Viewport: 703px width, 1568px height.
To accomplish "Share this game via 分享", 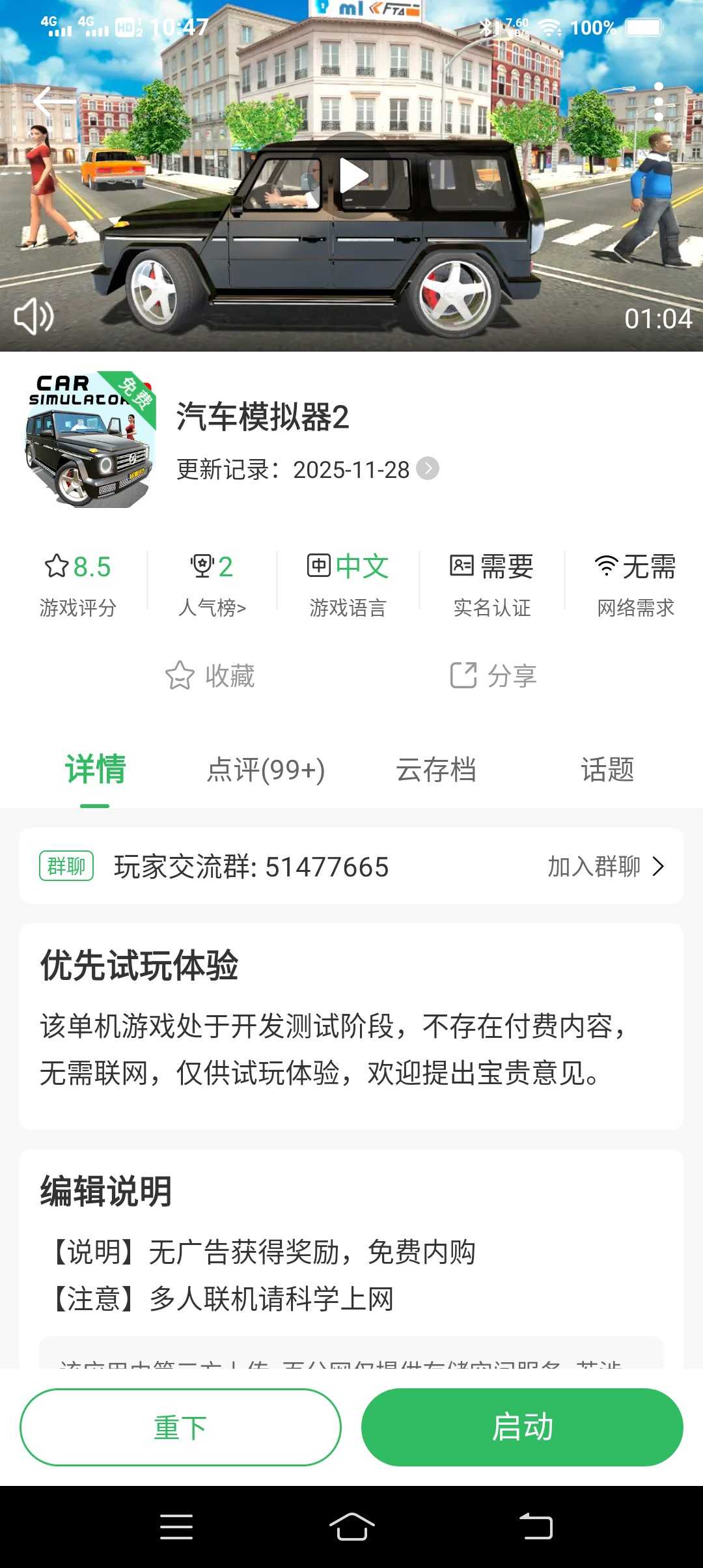I will tap(493, 676).
